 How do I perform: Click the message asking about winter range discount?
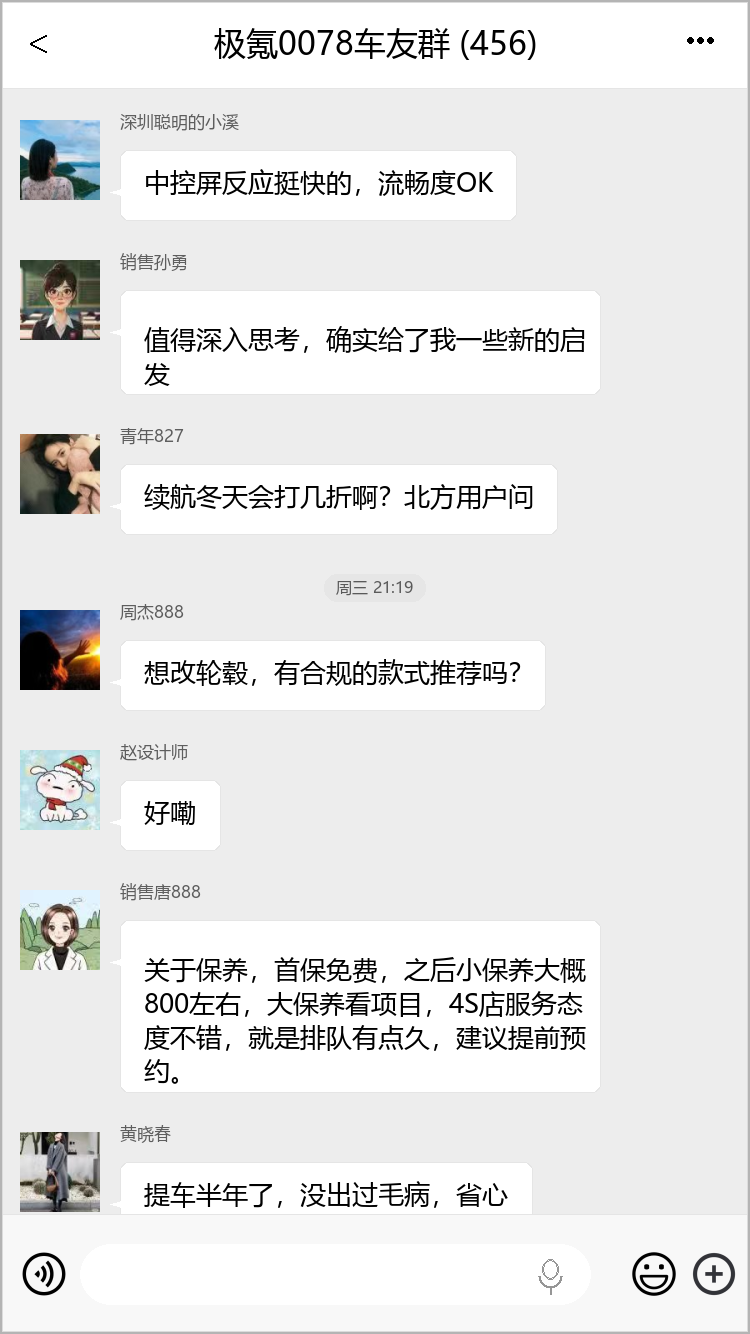click(338, 499)
